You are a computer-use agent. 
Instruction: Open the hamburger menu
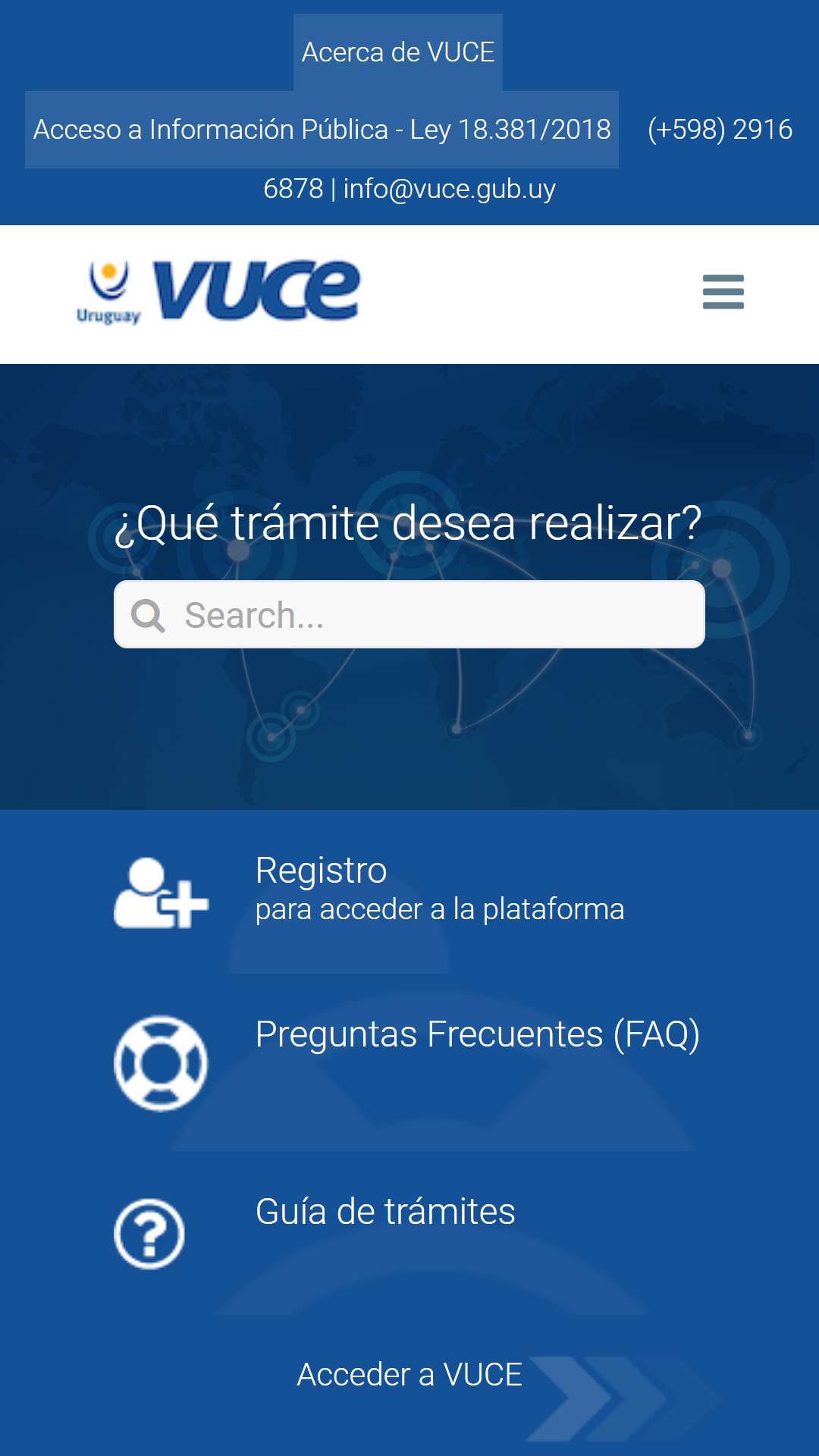coord(723,292)
